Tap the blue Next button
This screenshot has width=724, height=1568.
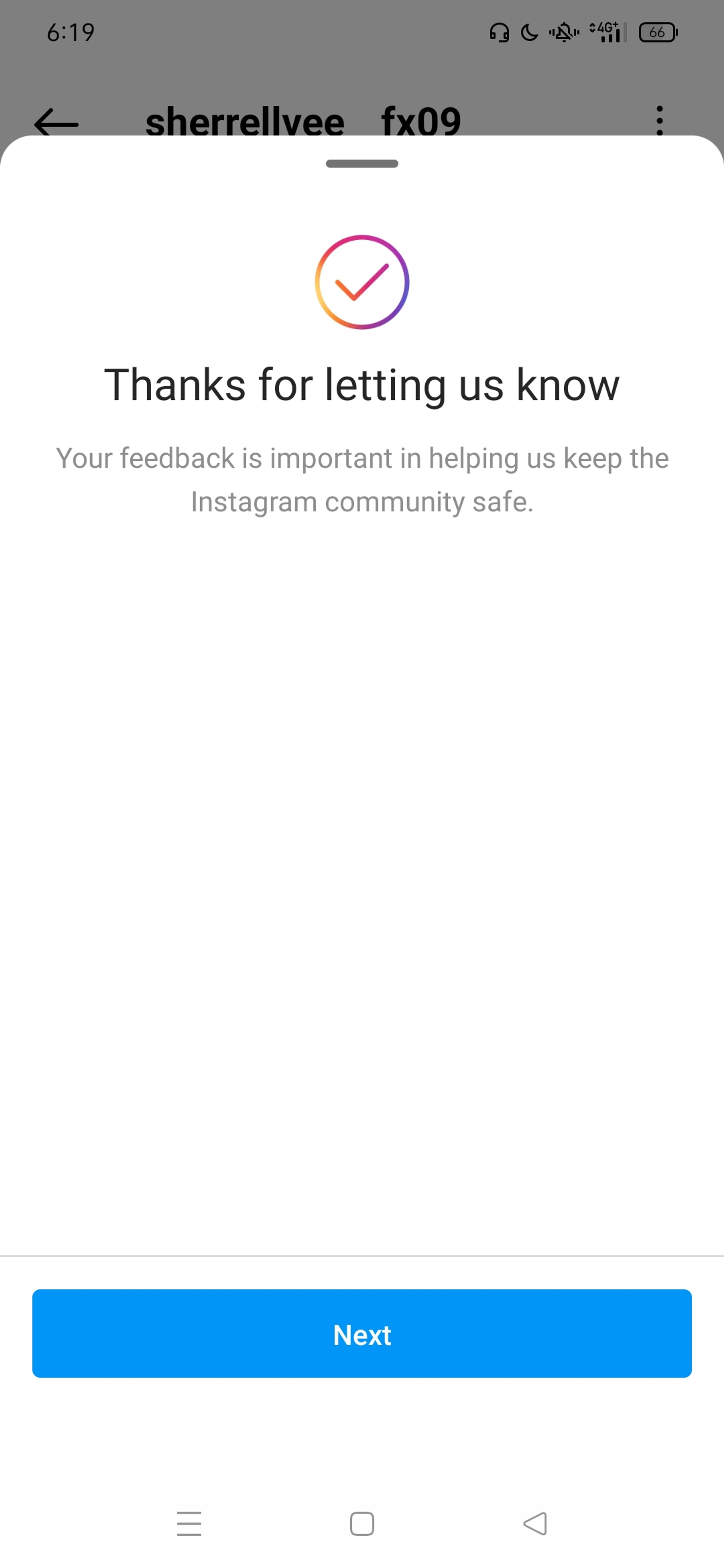coord(362,1334)
